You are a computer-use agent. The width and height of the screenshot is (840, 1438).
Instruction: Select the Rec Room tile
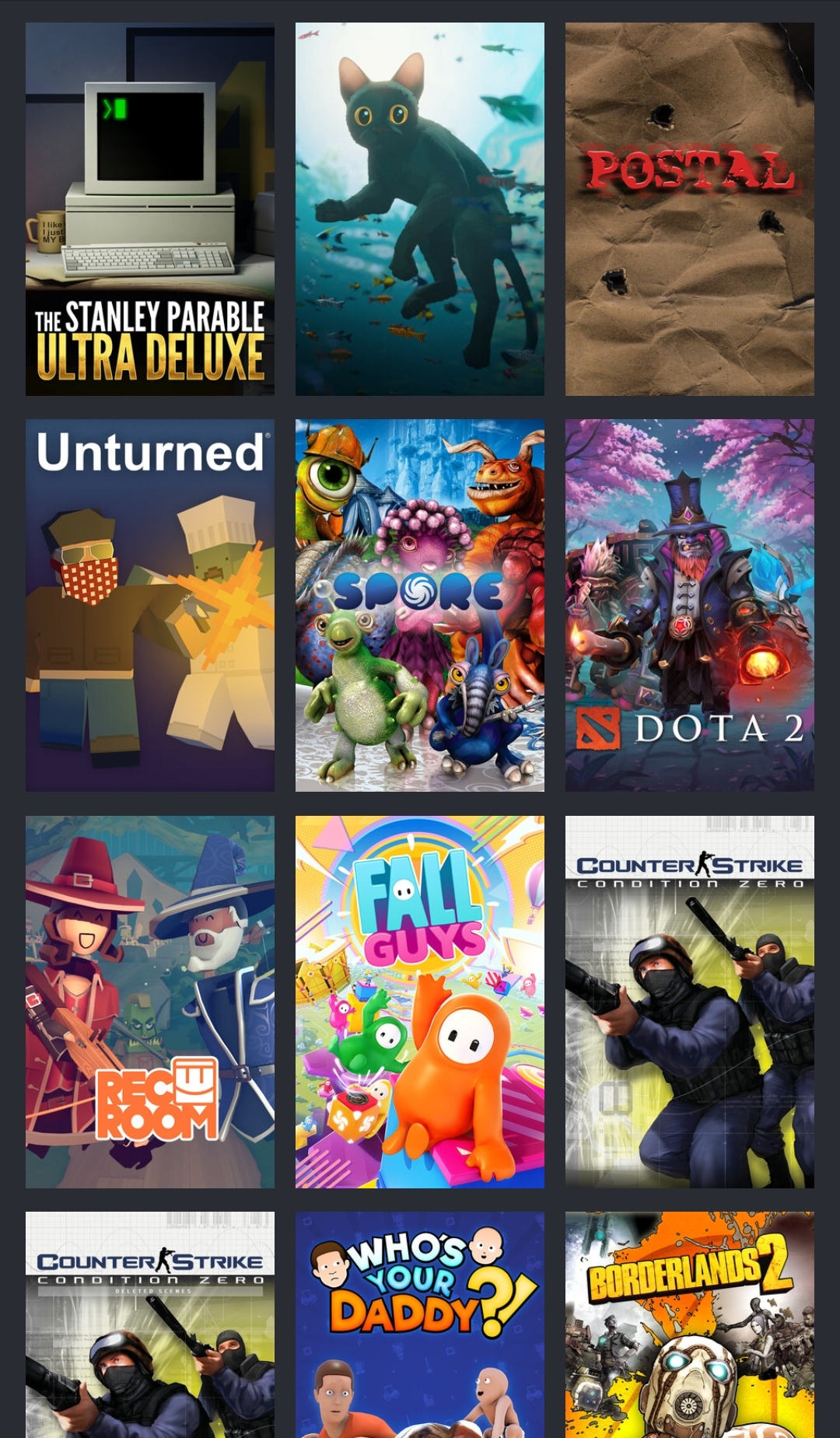[150, 1002]
